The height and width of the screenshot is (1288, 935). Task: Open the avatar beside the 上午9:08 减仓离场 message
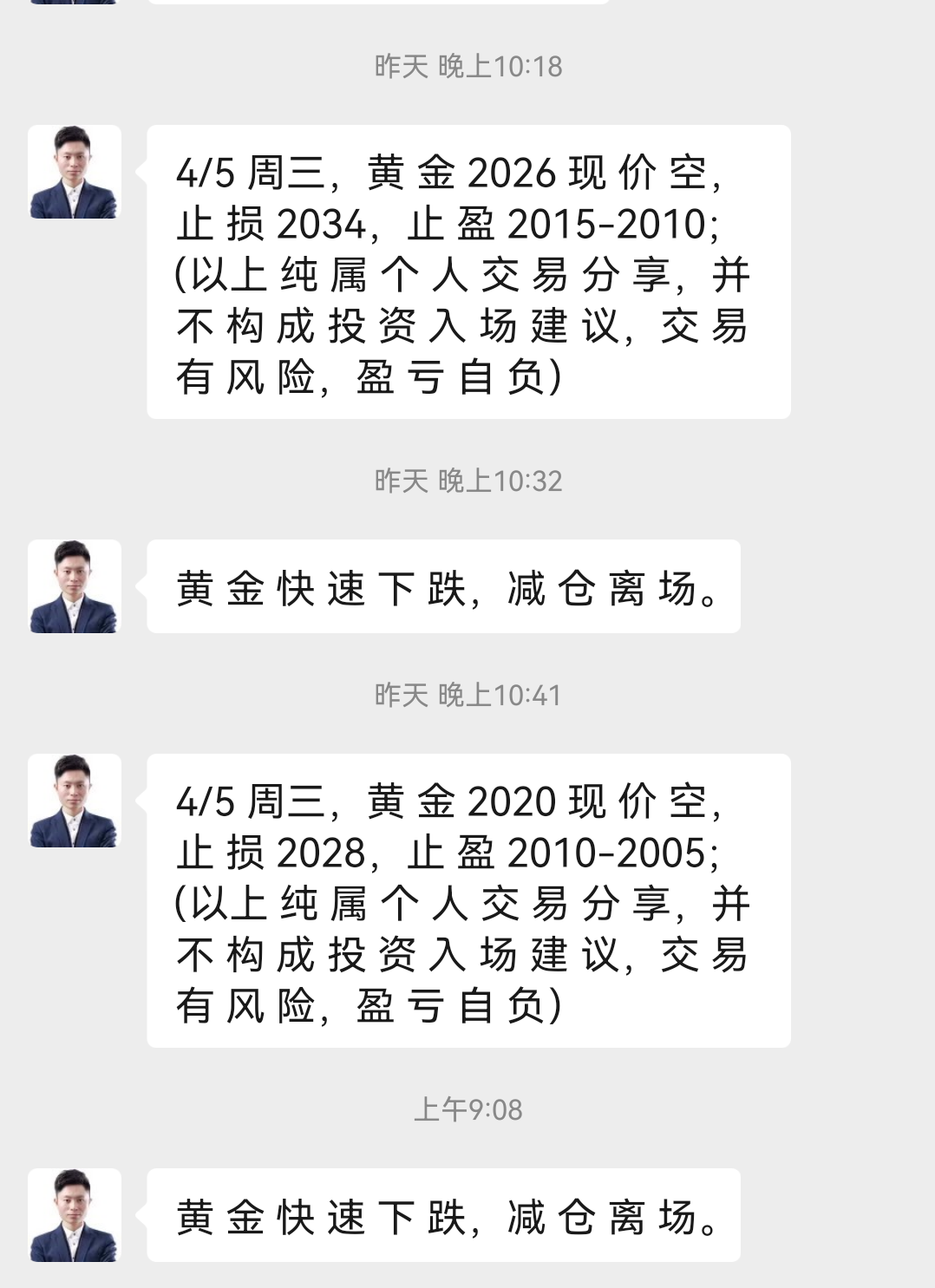point(75,1215)
